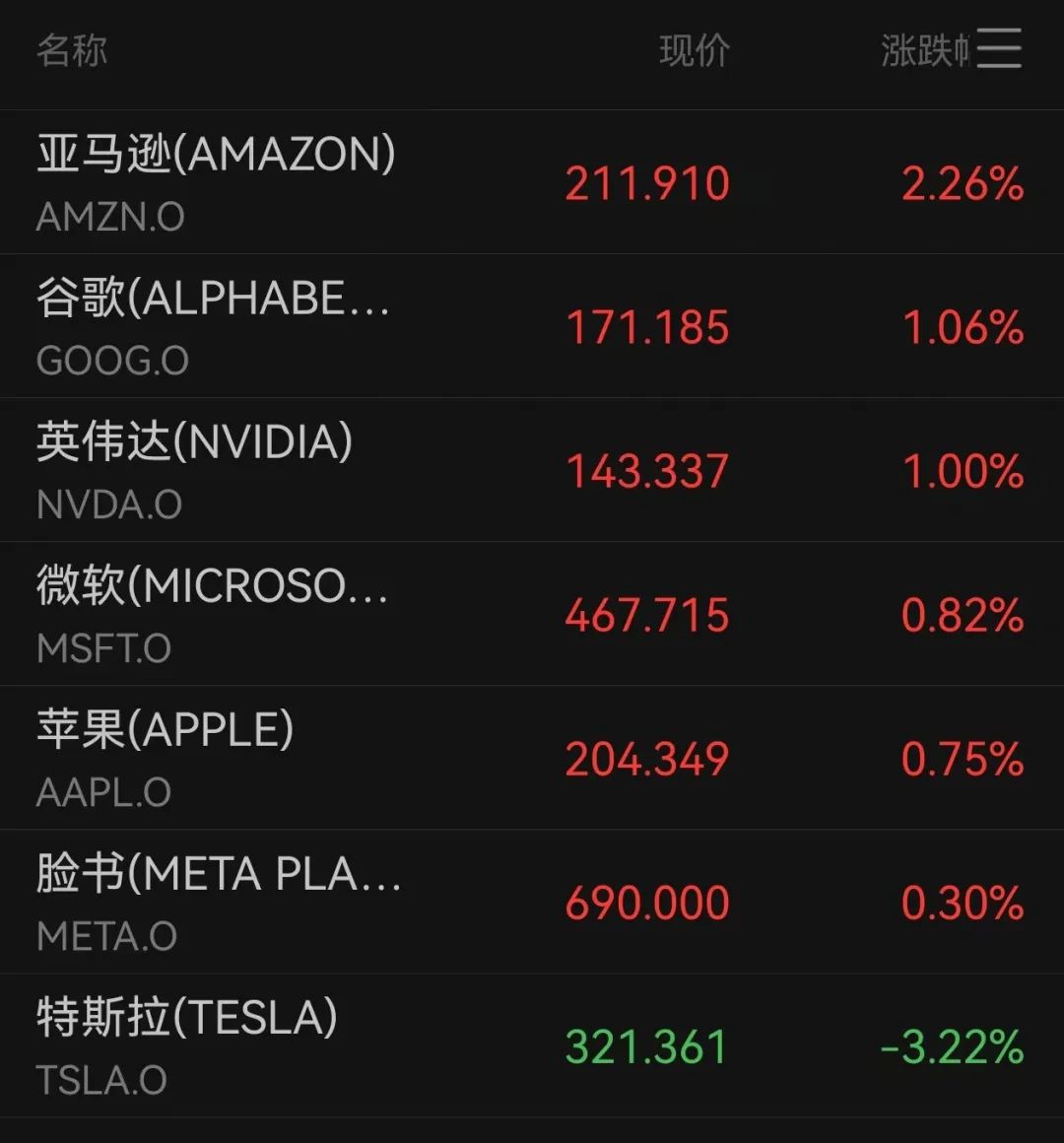Sort stocks by 涨跌幅 column
The width and height of the screenshot is (1064, 1143).
click(924, 51)
